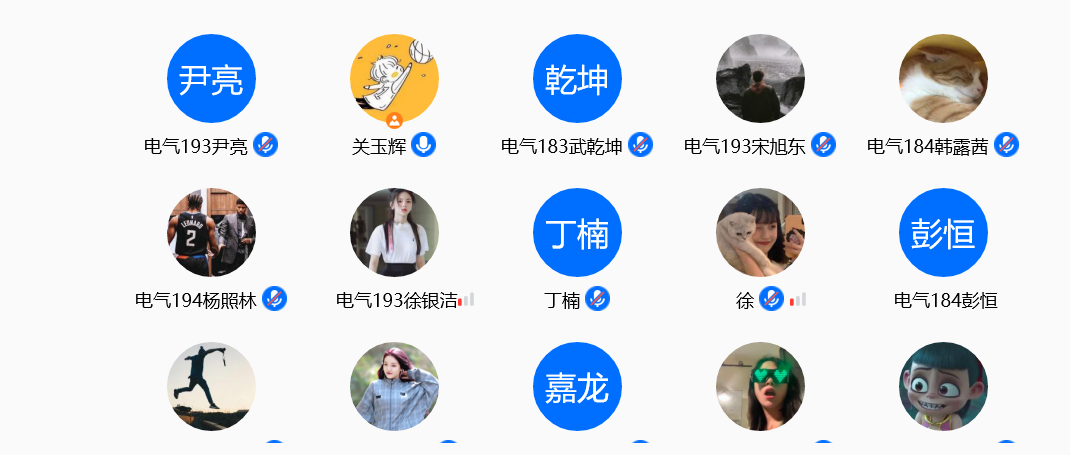
Task: Select 电气193徐银洁's tile
Action: point(394,232)
